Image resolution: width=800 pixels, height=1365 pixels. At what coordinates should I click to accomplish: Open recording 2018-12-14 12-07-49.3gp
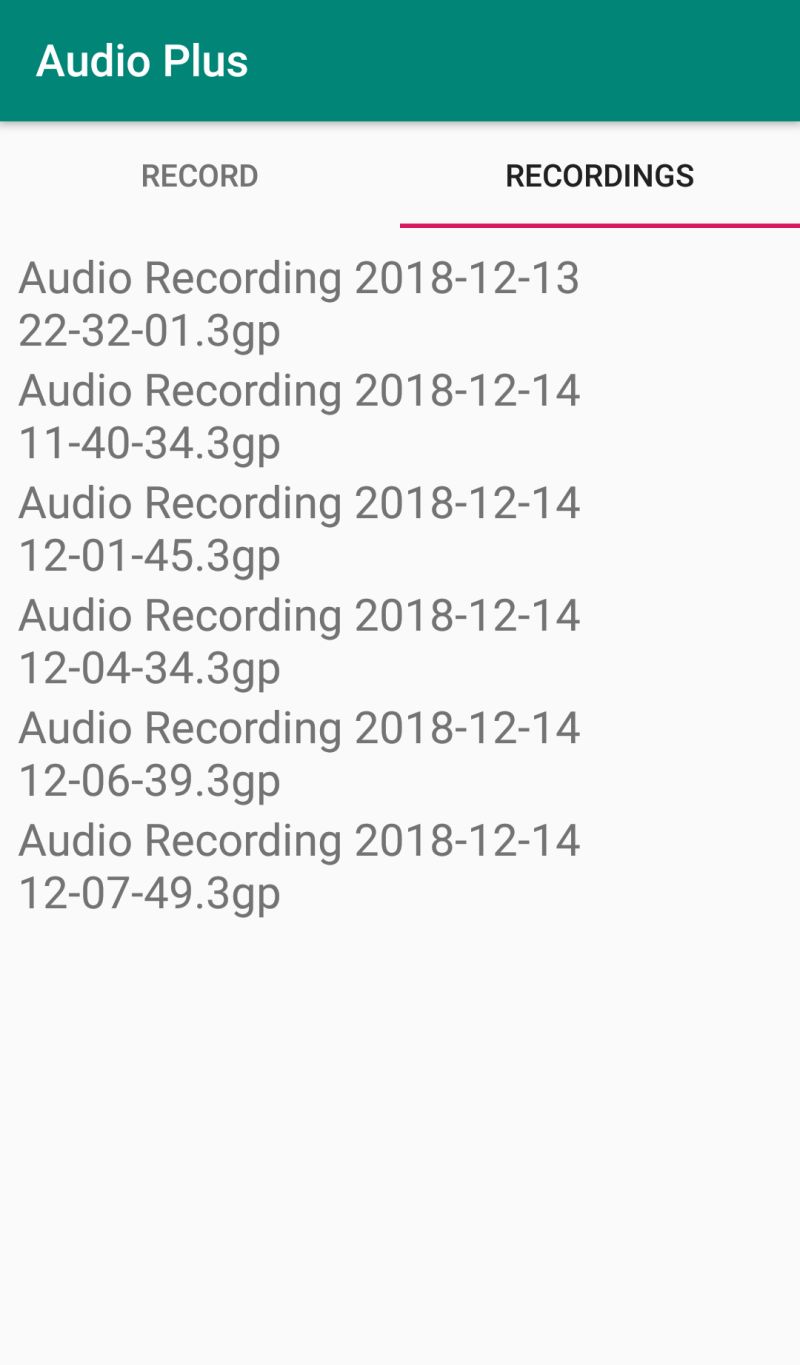tap(299, 866)
